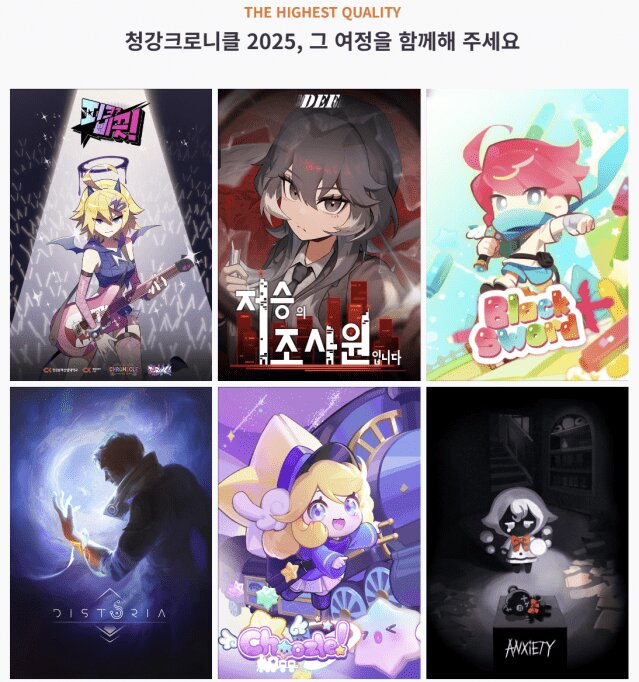The image size is (639, 682).
Task: View the Black Sword game poster
Action: (527, 235)
